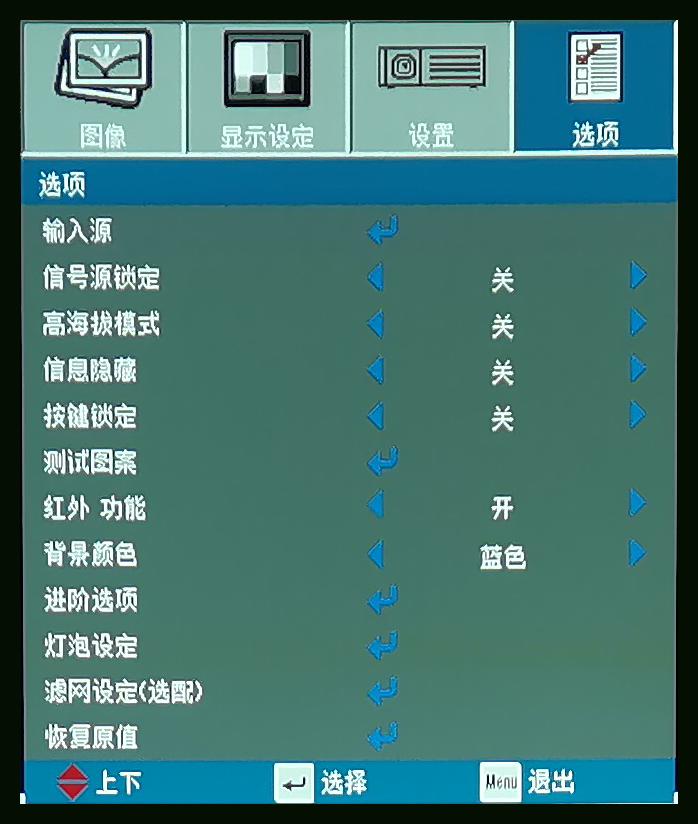Screen dimensions: 698x824
Task: Select 恢复原值 to reset
Action: click(x=382, y=737)
